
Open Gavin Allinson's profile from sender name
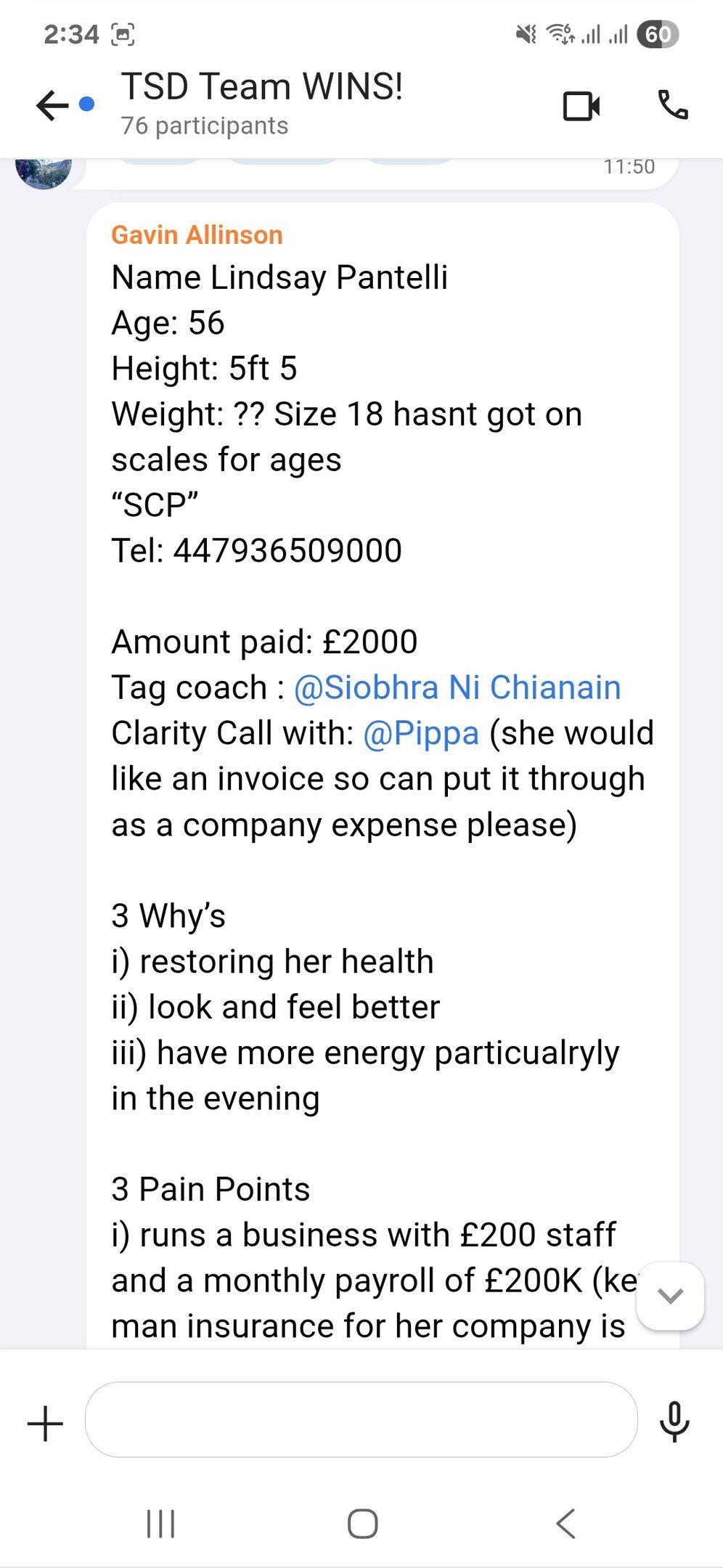click(x=197, y=235)
